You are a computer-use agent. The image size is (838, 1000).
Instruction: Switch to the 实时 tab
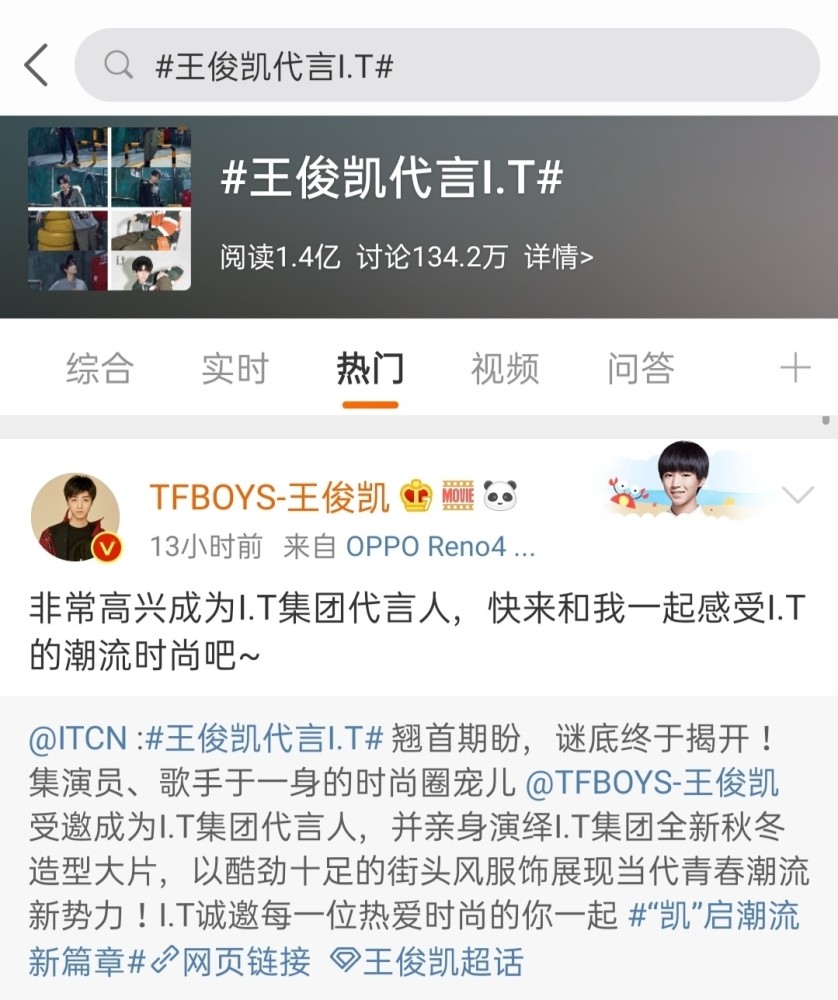234,368
